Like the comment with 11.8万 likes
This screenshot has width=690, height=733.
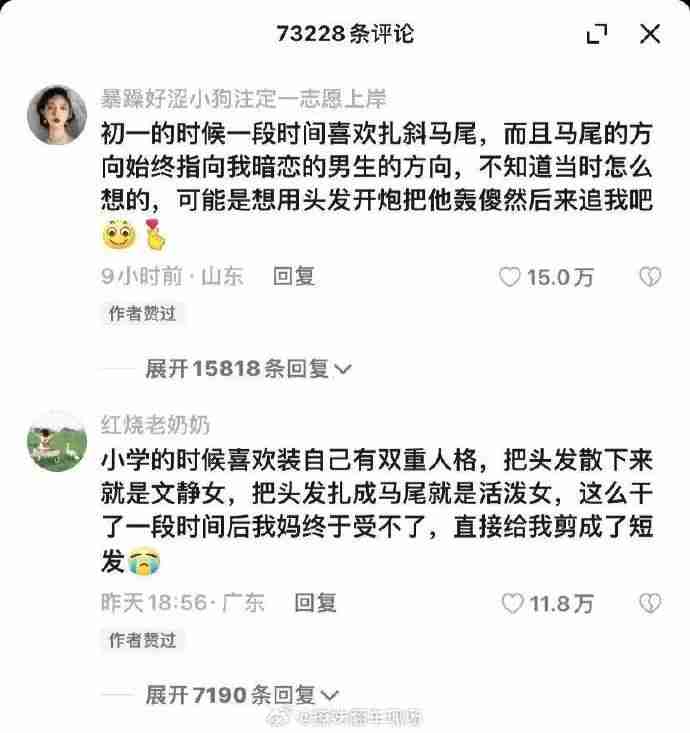click(x=513, y=603)
